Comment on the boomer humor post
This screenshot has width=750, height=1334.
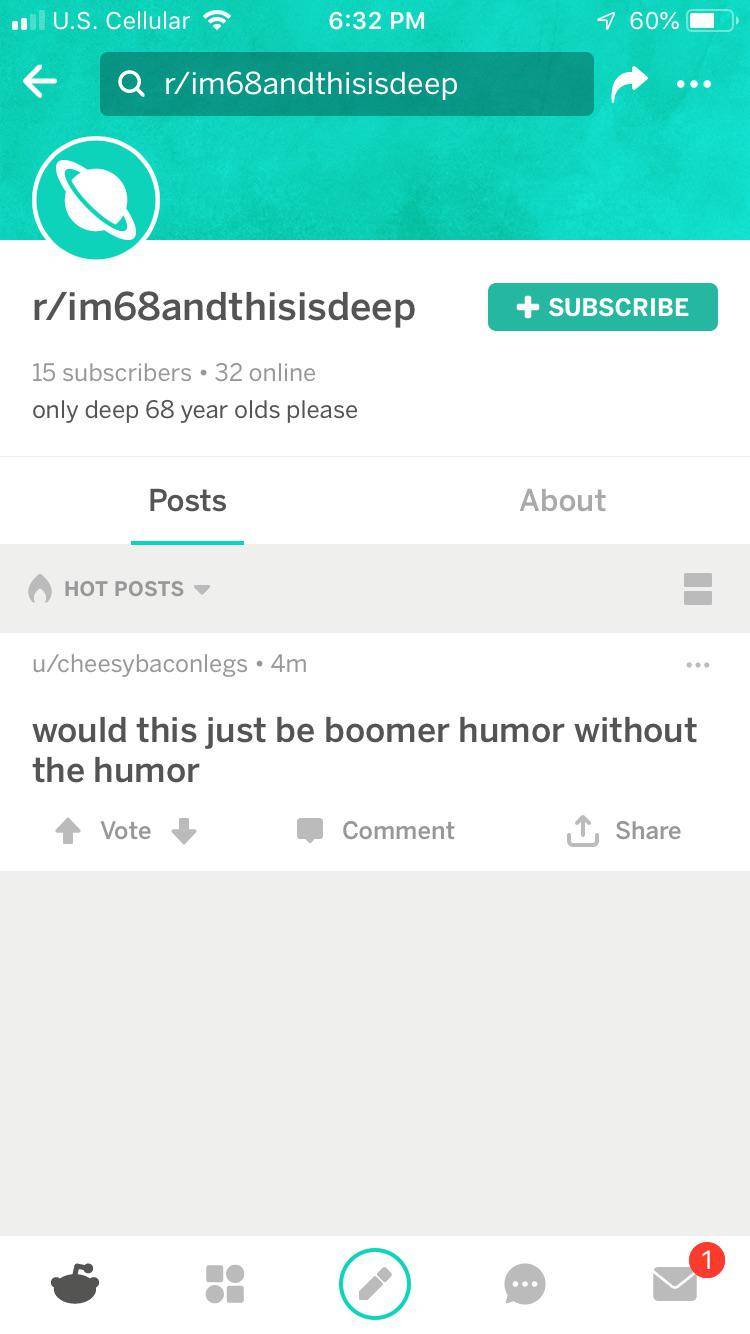[x=375, y=831]
